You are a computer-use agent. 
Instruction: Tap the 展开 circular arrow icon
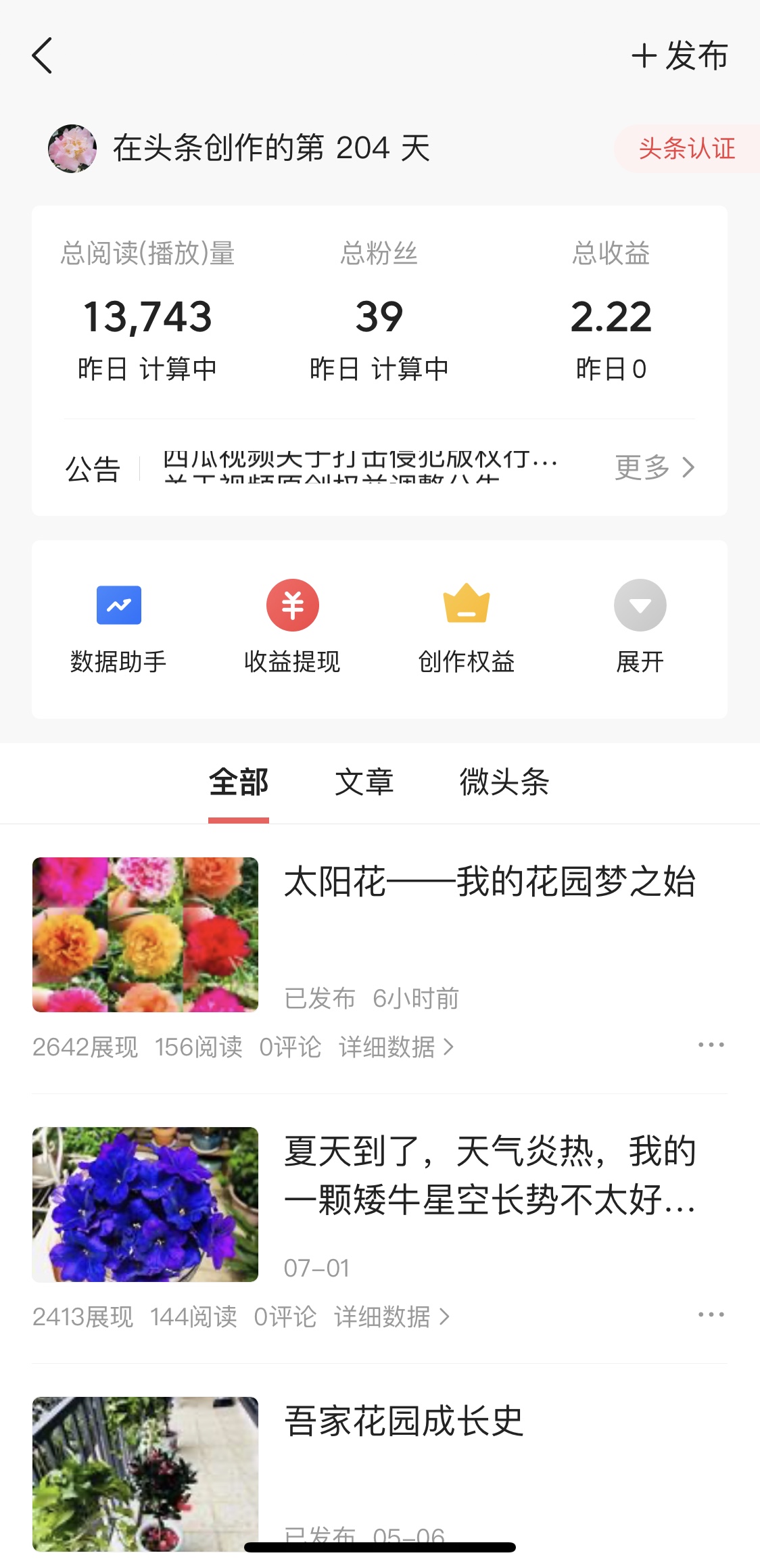point(640,605)
